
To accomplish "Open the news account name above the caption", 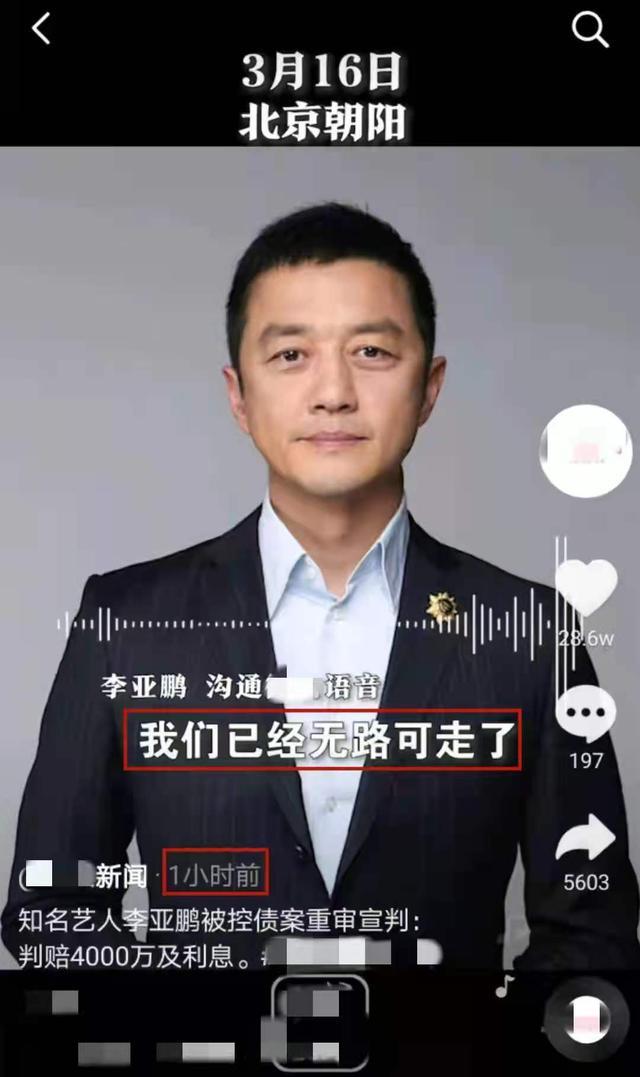I will pyautogui.click(x=88, y=877).
